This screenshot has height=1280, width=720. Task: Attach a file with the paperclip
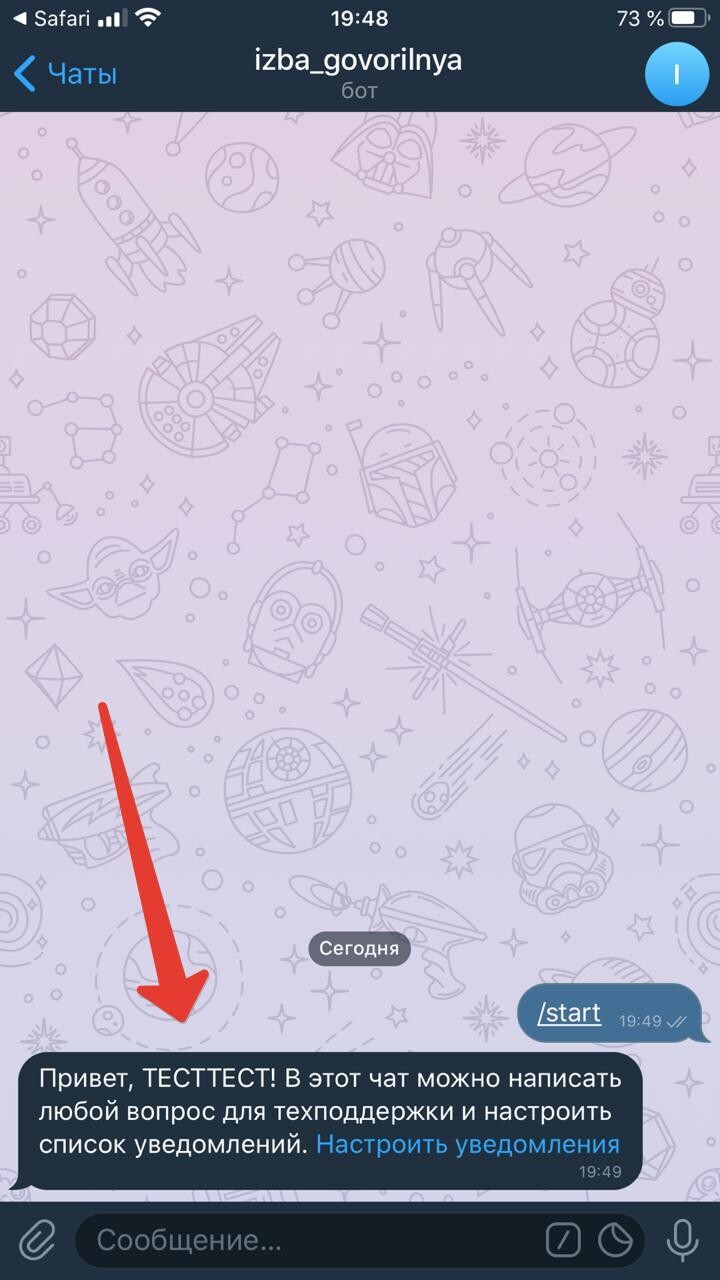pos(36,1241)
